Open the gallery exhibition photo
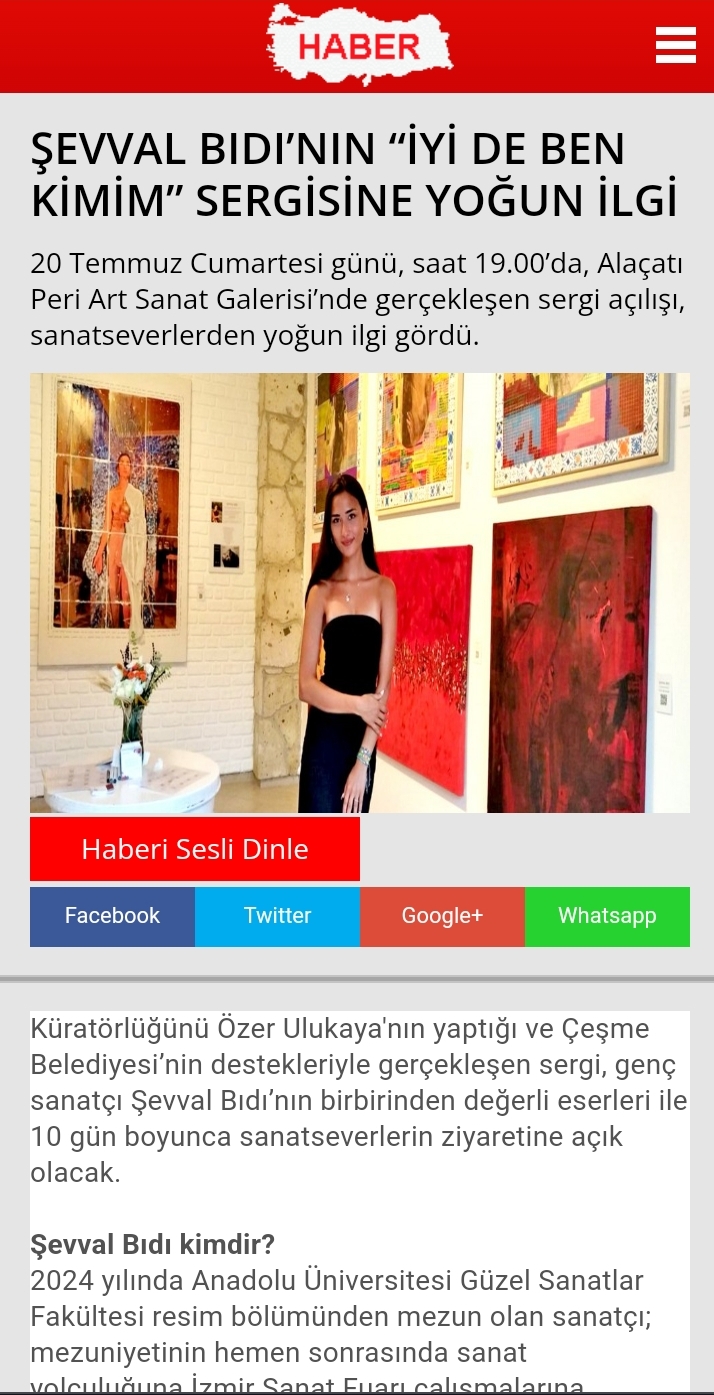 [360, 593]
